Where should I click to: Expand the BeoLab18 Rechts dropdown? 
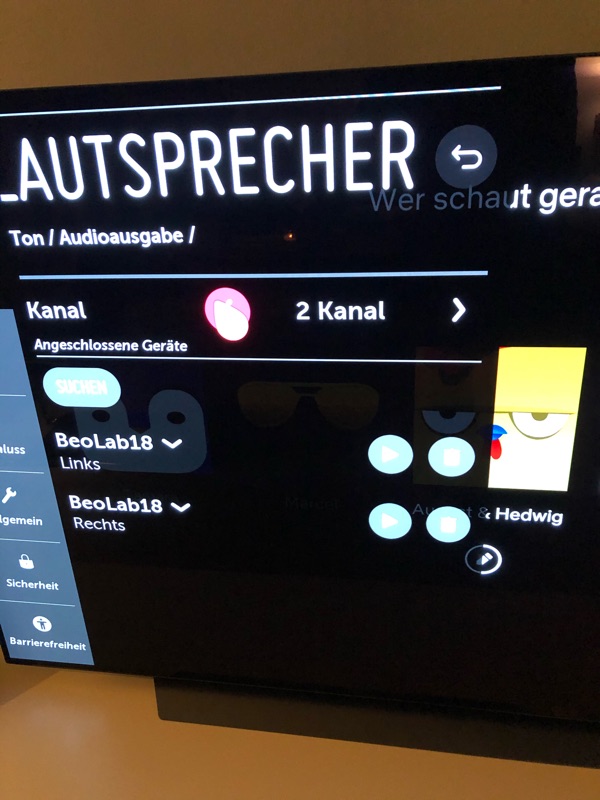pyautogui.click(x=181, y=507)
